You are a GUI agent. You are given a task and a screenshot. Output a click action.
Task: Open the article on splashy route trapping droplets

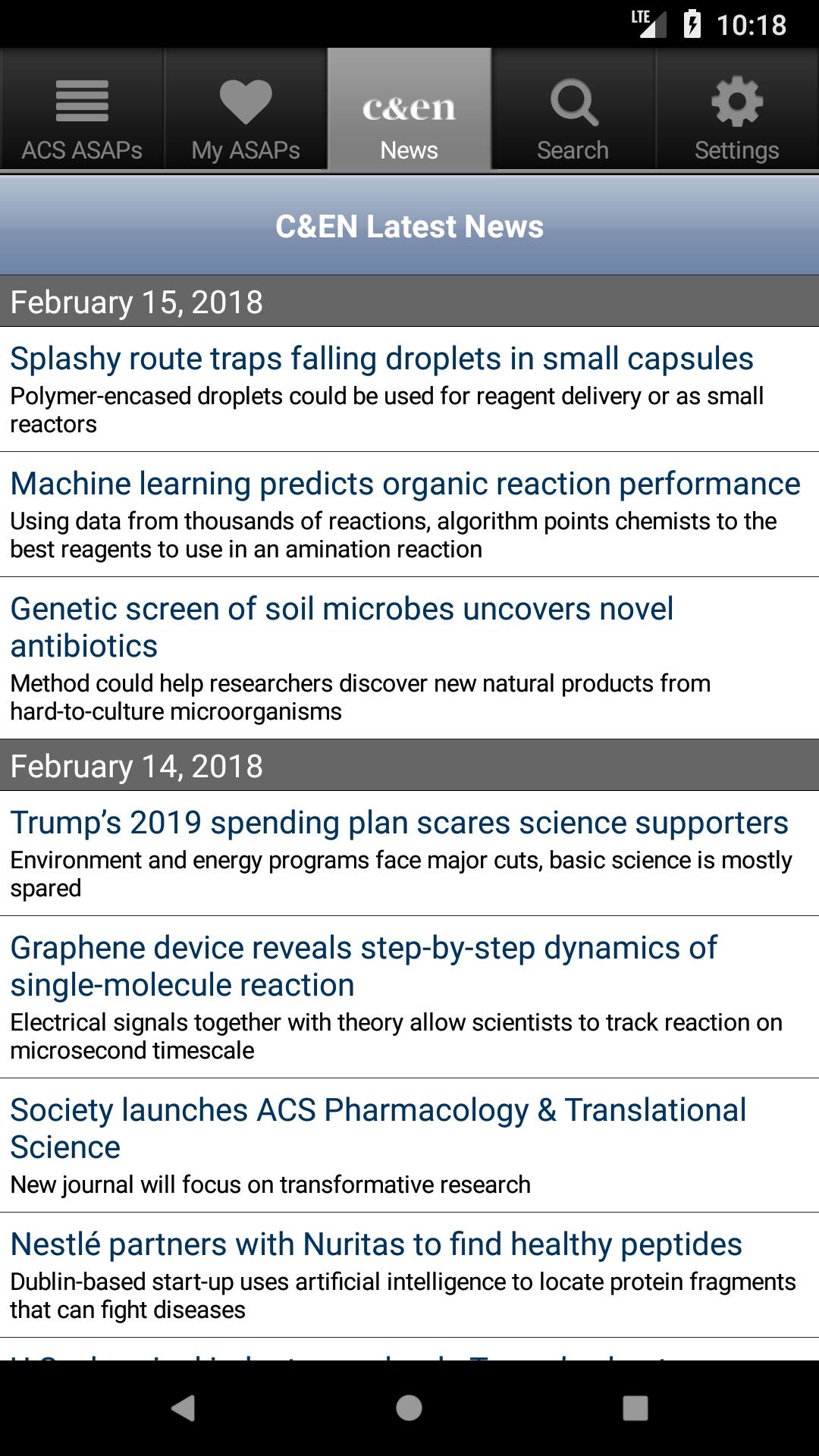click(381, 359)
